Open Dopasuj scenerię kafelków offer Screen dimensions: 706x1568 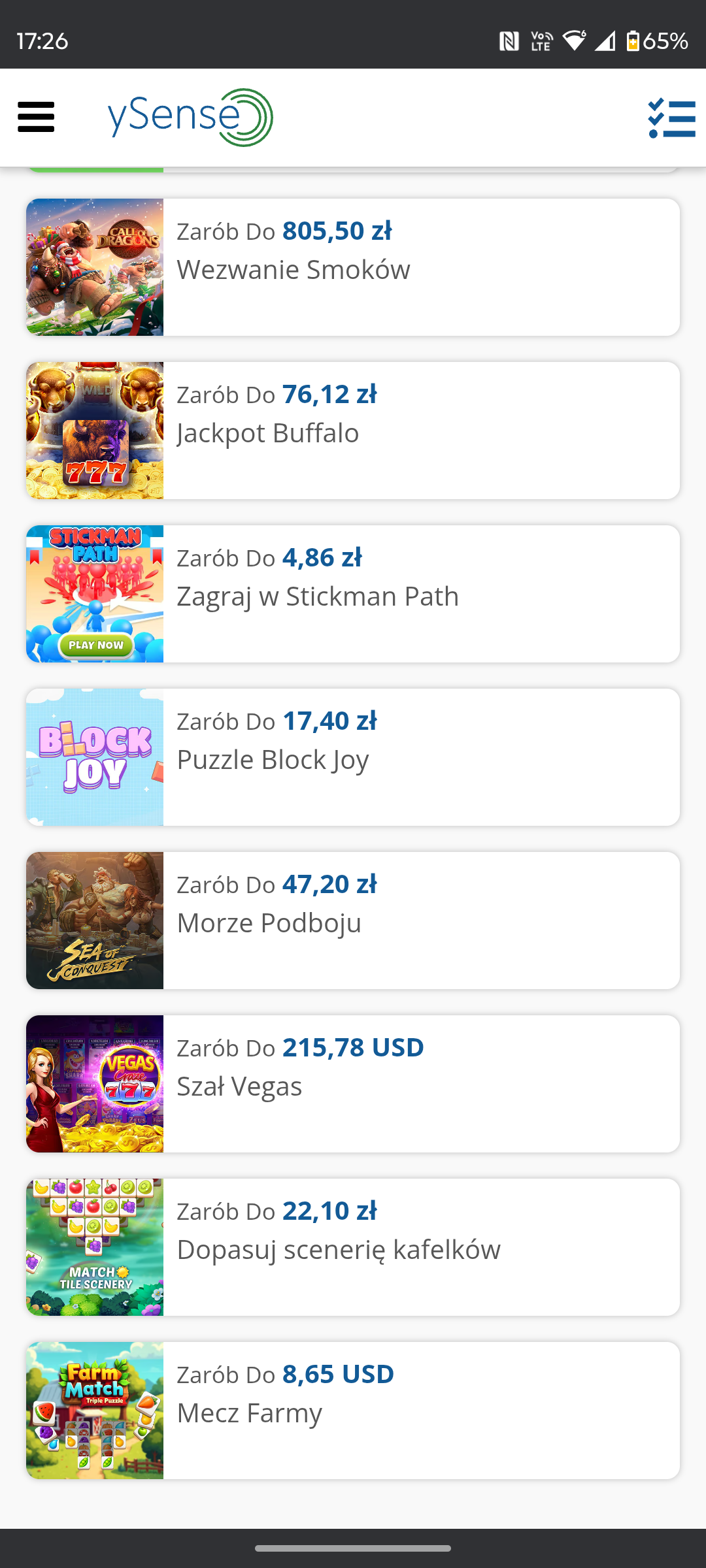[x=353, y=1247]
